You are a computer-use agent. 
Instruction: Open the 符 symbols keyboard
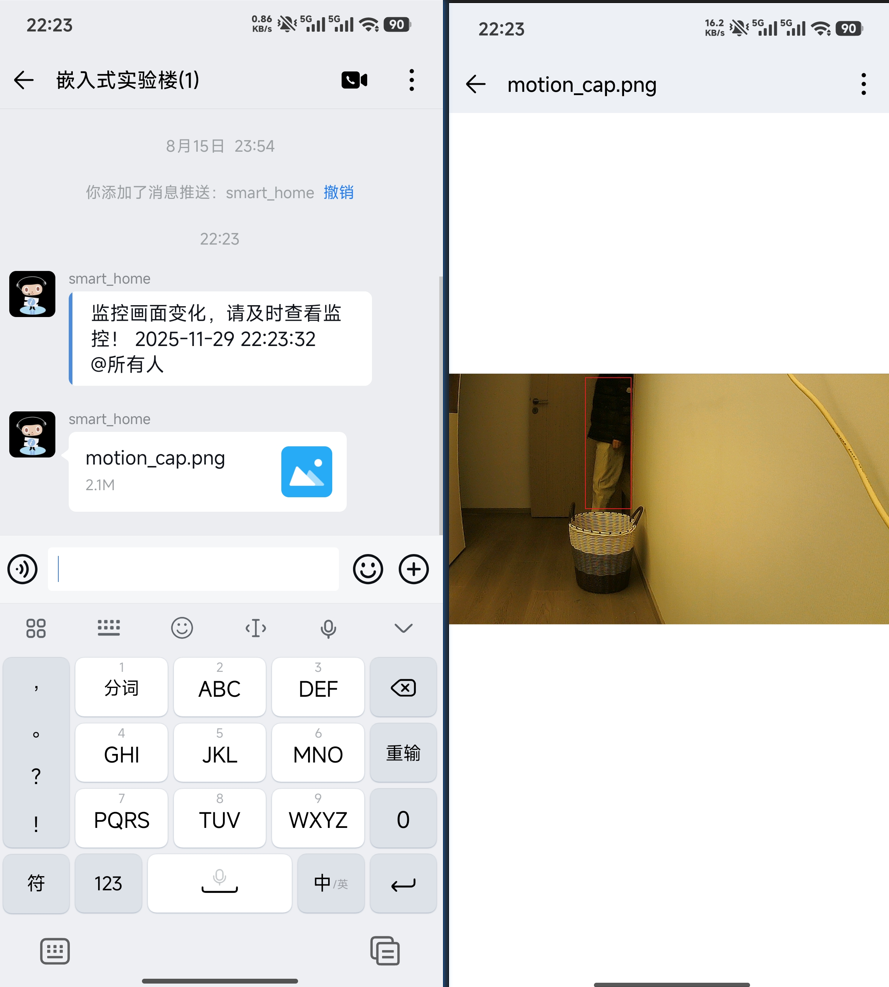(x=36, y=883)
